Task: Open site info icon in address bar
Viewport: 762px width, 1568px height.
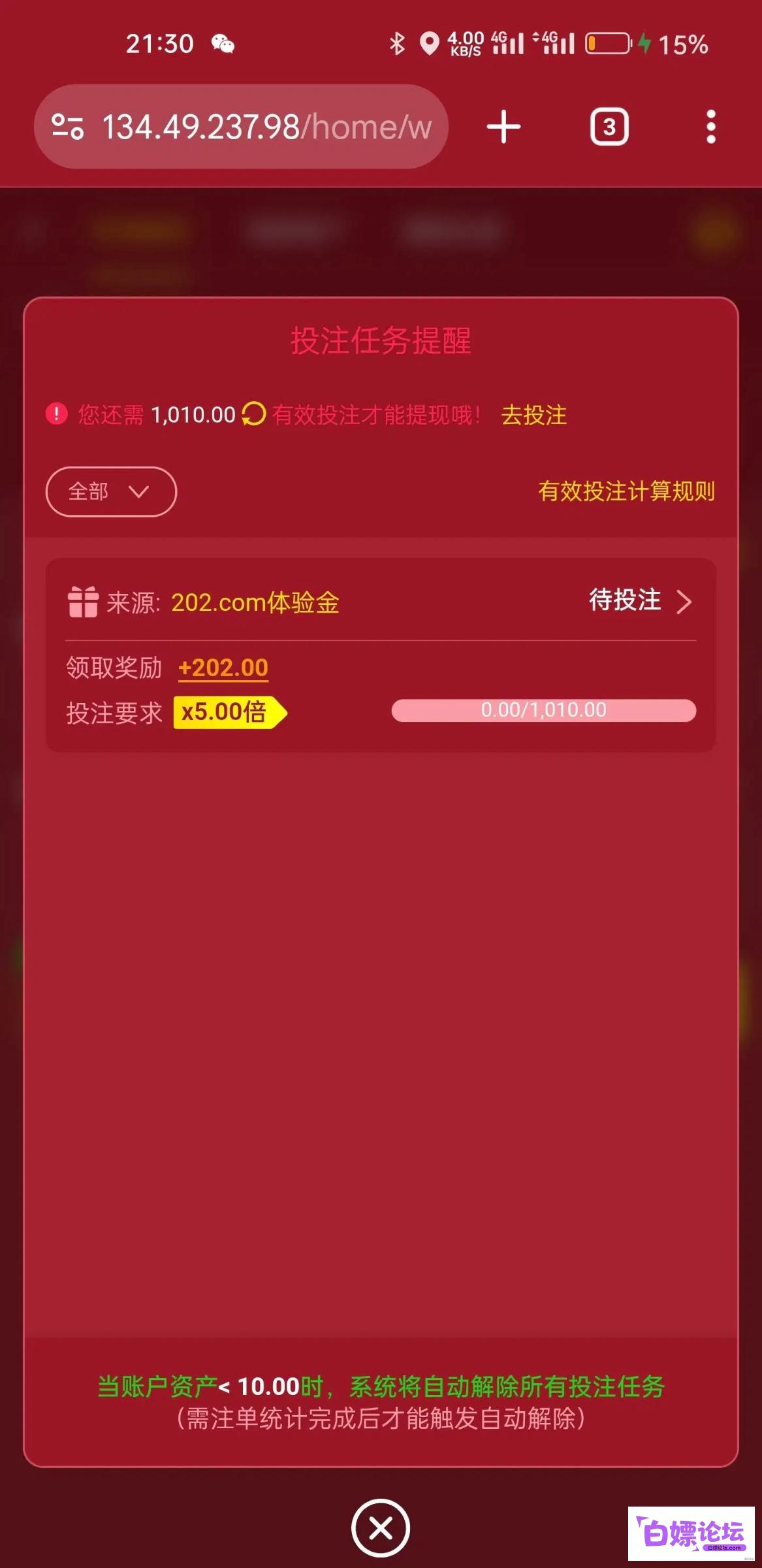Action: coord(68,127)
